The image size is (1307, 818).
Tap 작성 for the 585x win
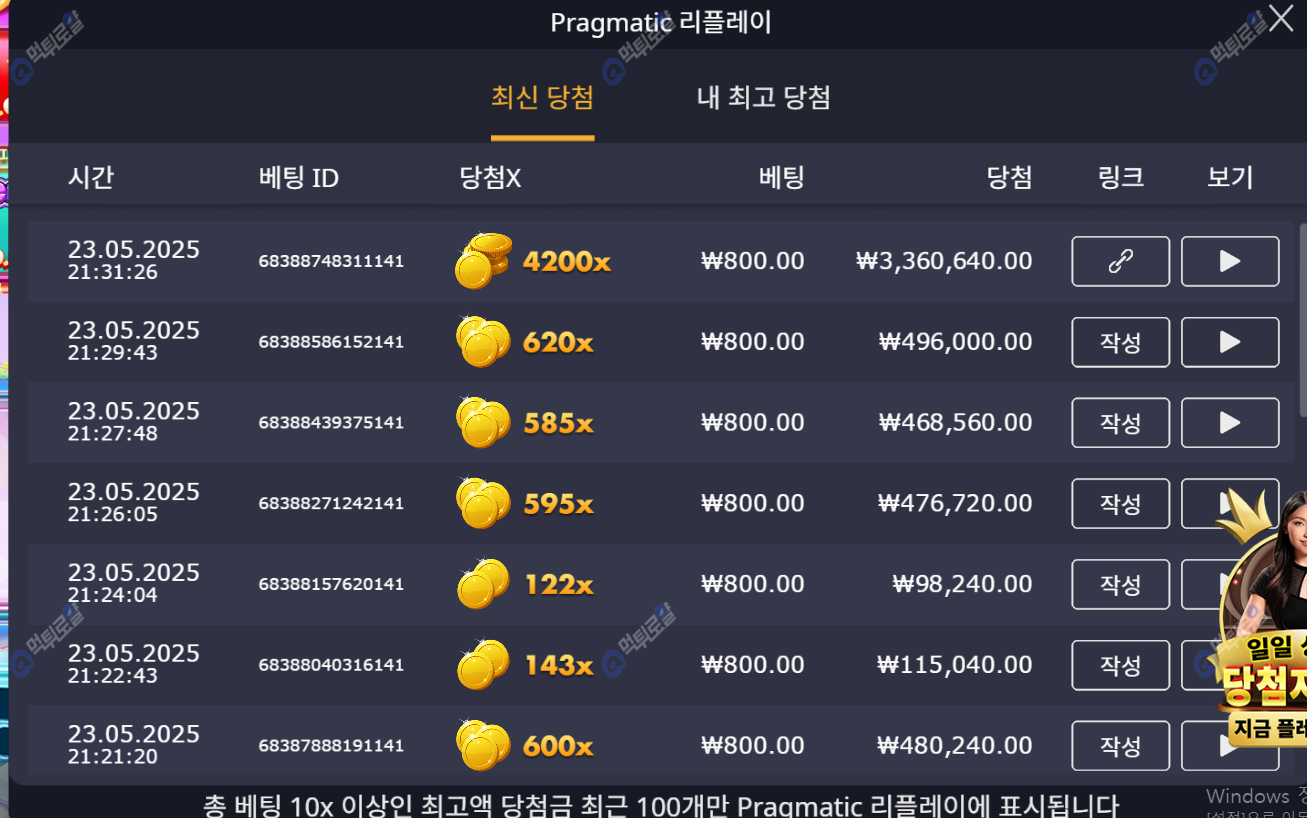pyautogui.click(x=1120, y=423)
